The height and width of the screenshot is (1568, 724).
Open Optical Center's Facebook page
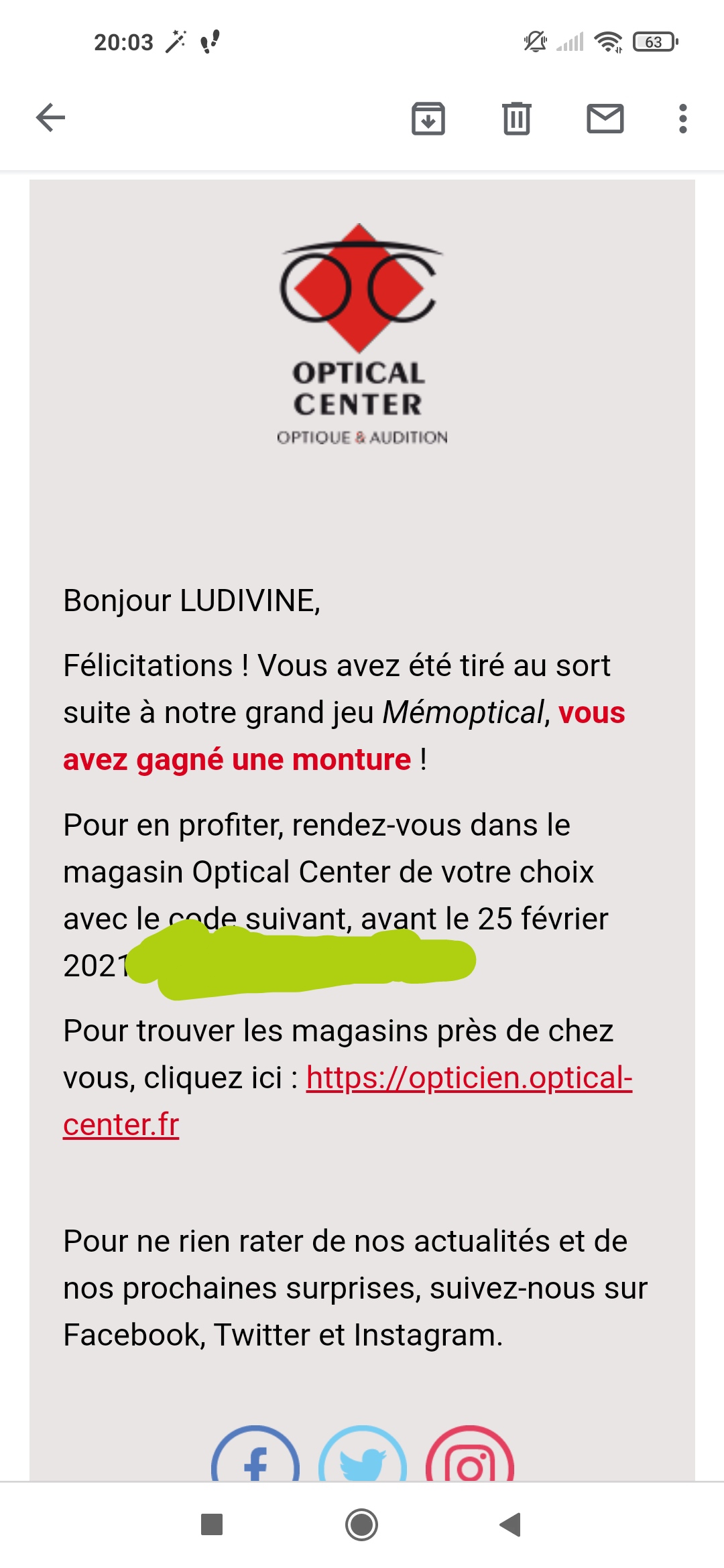255,1457
